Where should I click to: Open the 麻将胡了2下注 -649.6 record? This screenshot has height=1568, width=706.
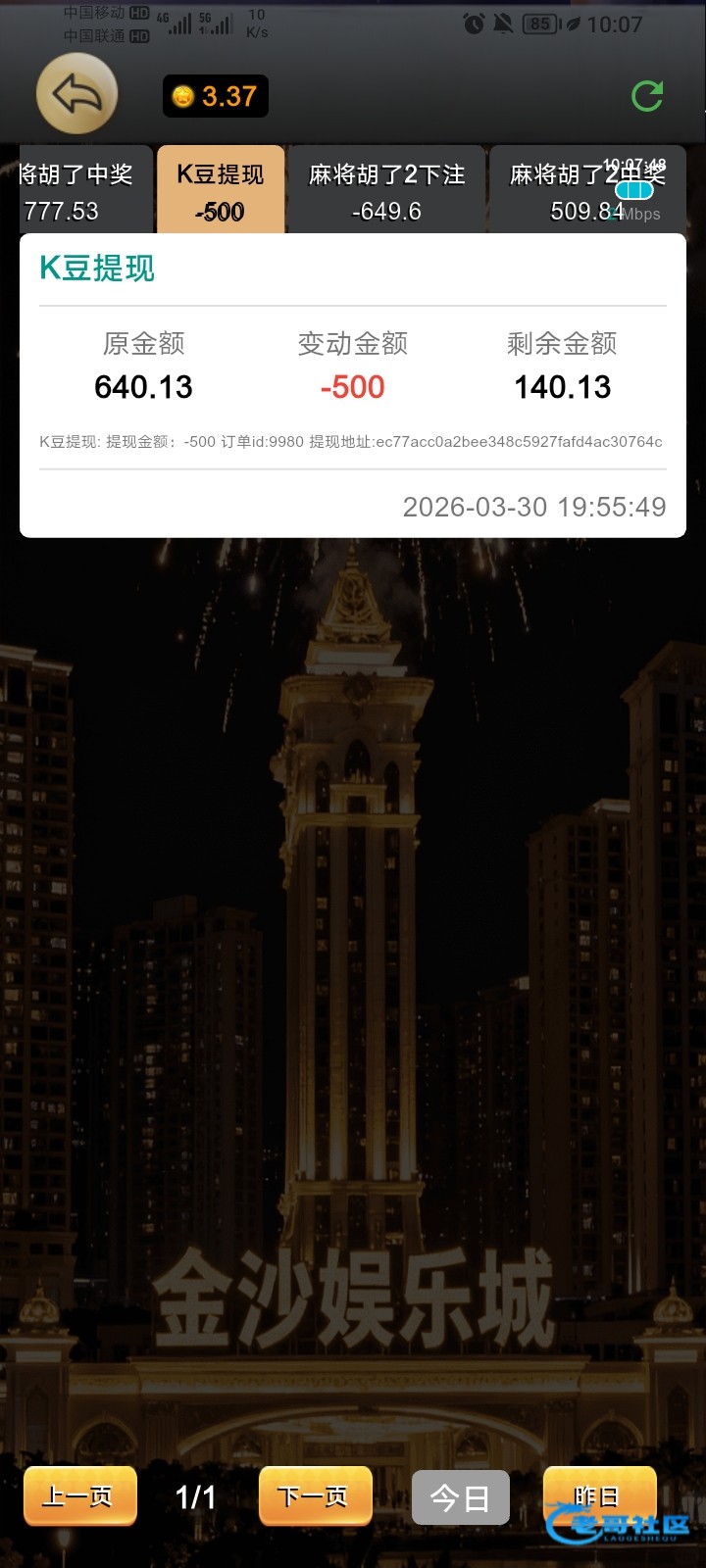[386, 191]
